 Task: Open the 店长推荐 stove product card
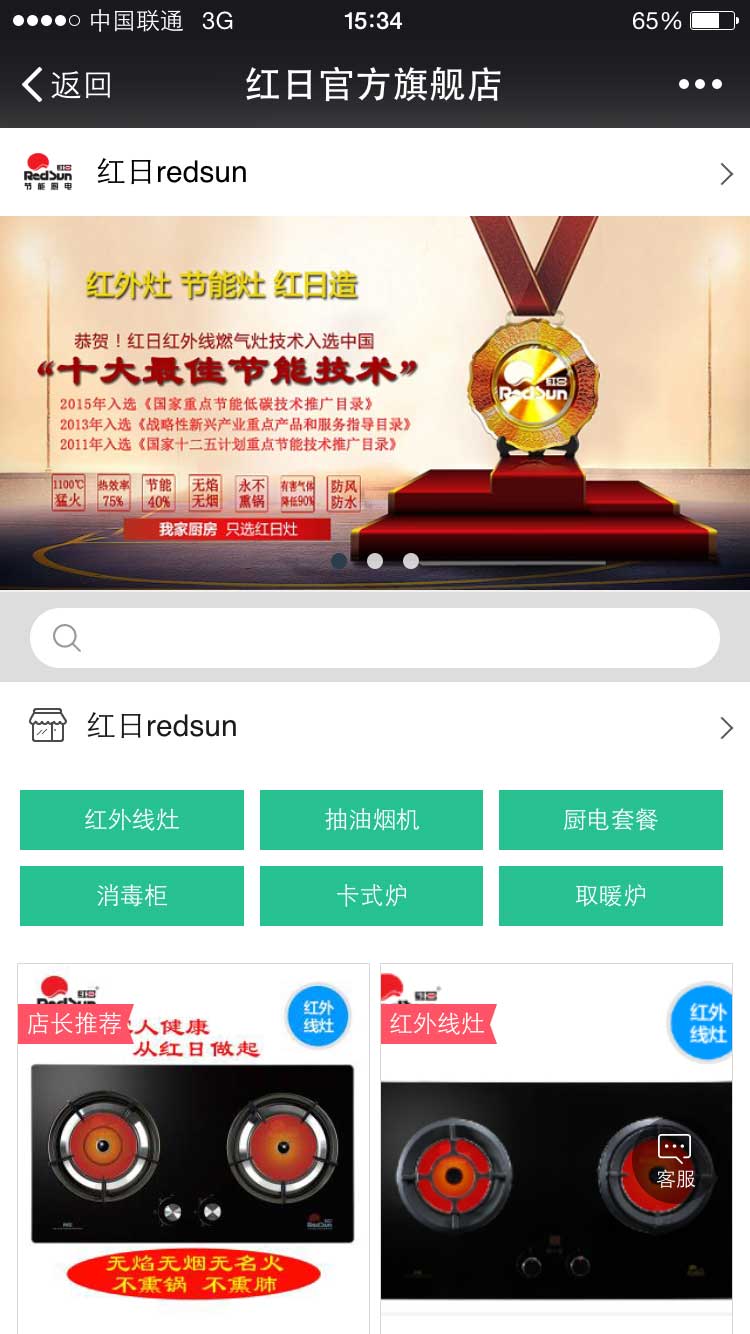tap(193, 1150)
